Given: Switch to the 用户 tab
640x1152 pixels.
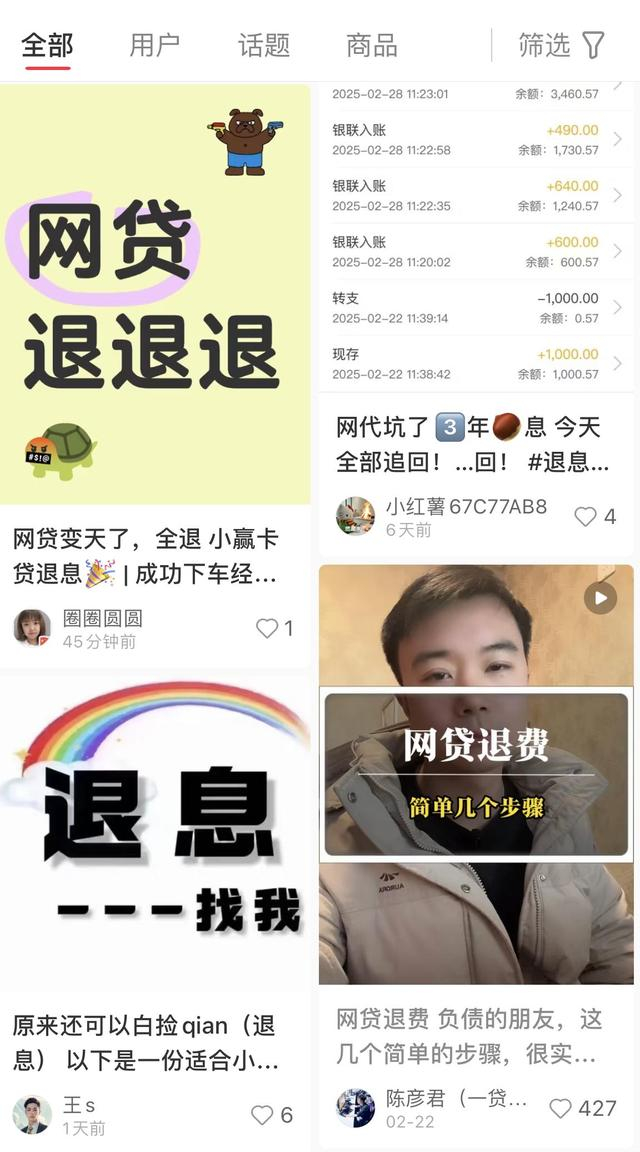Looking at the screenshot, I should click(x=154, y=46).
